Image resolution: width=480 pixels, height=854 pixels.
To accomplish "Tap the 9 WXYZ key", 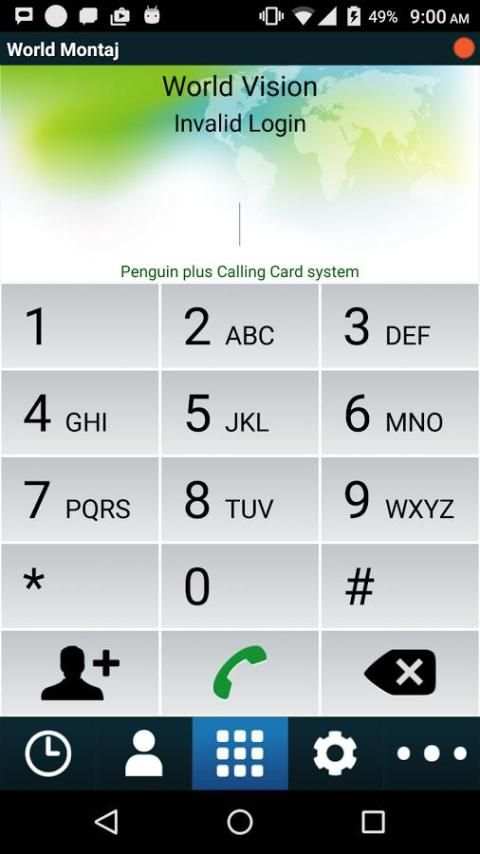I will click(x=400, y=499).
